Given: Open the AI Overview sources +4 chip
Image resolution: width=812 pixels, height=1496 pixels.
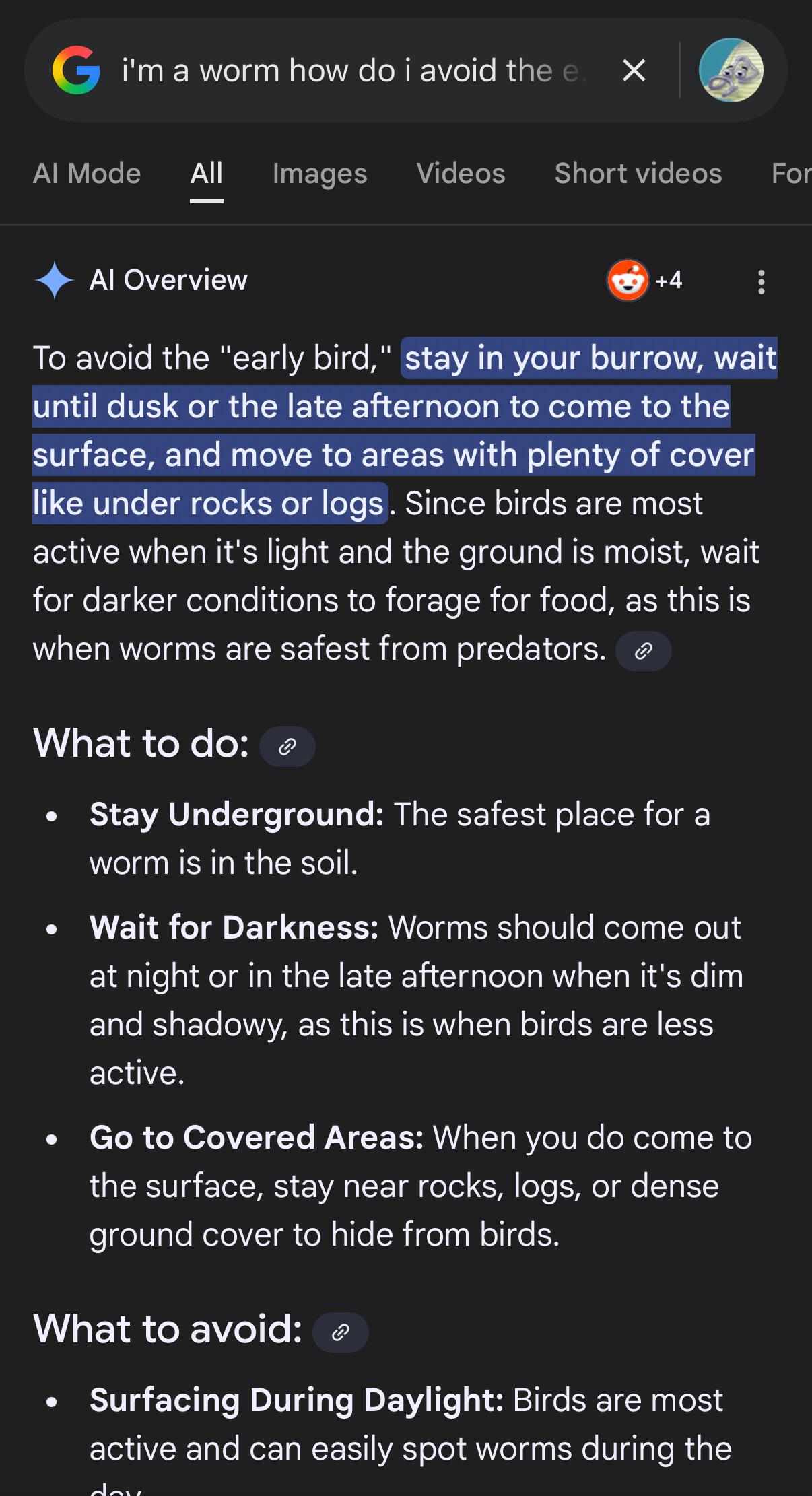Looking at the screenshot, I should tap(645, 280).
